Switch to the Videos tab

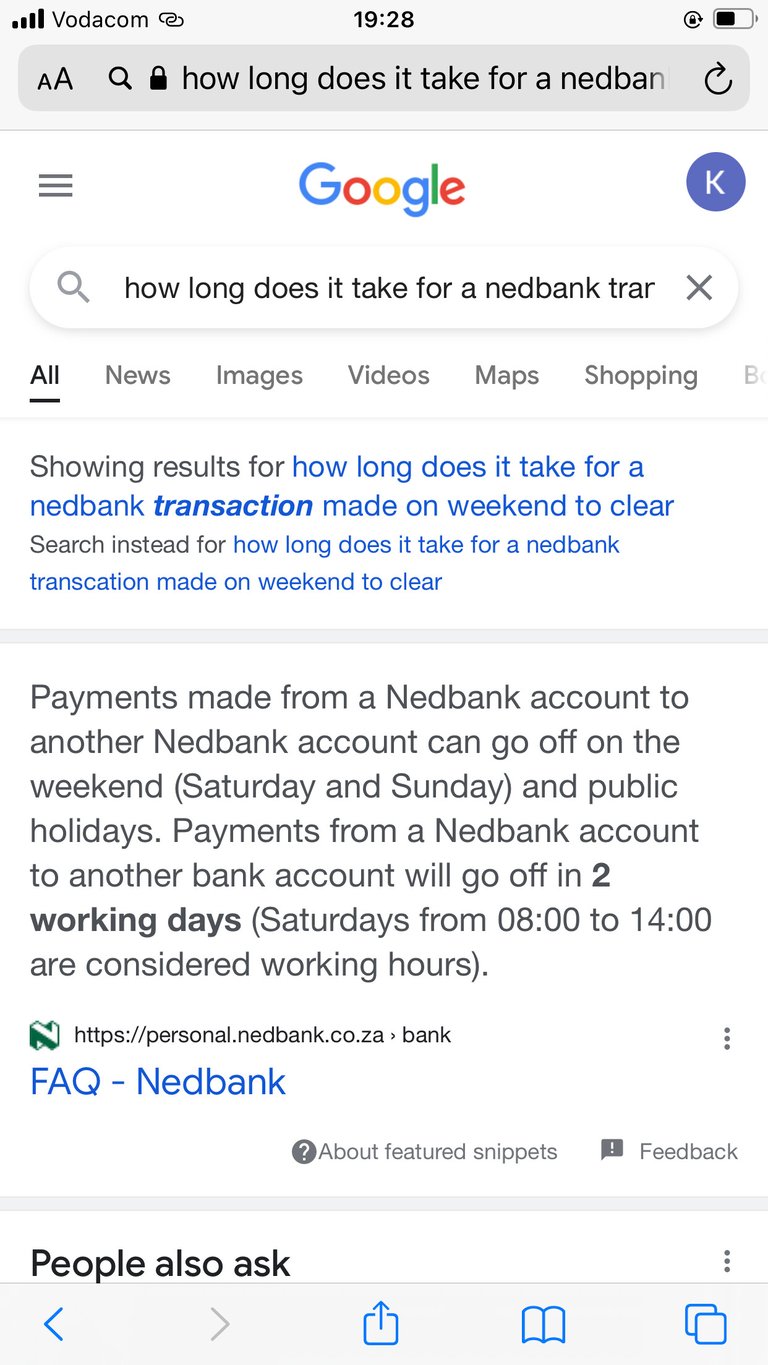click(x=388, y=375)
